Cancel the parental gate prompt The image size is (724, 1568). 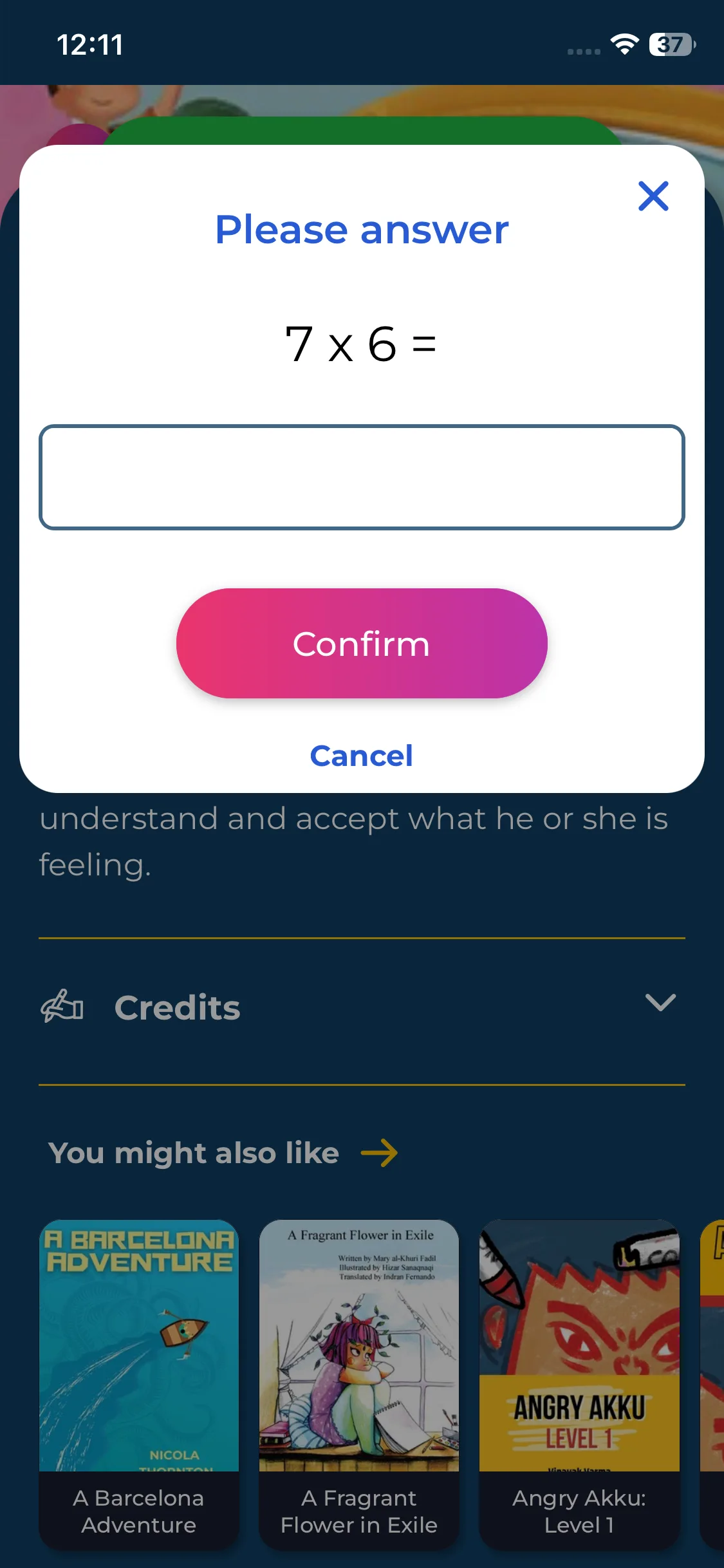(362, 756)
